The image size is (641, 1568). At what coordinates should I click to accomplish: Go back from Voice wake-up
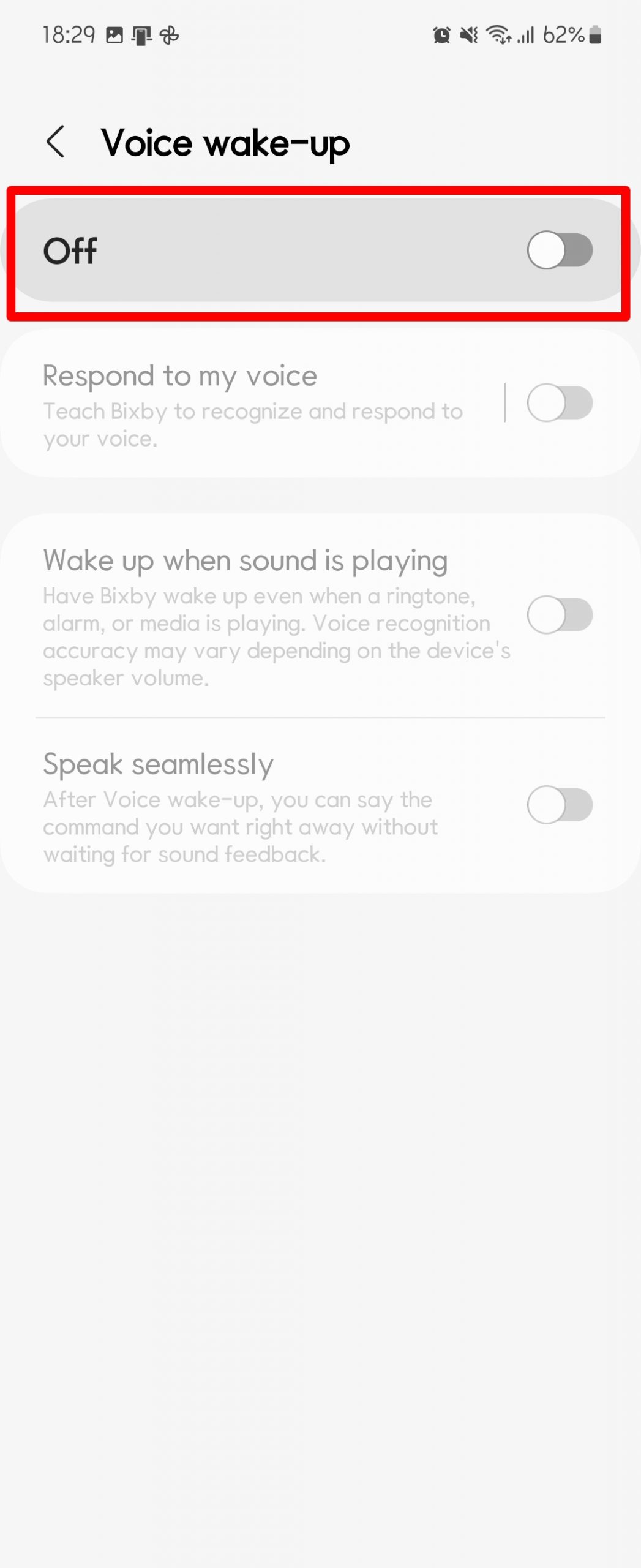tap(56, 142)
